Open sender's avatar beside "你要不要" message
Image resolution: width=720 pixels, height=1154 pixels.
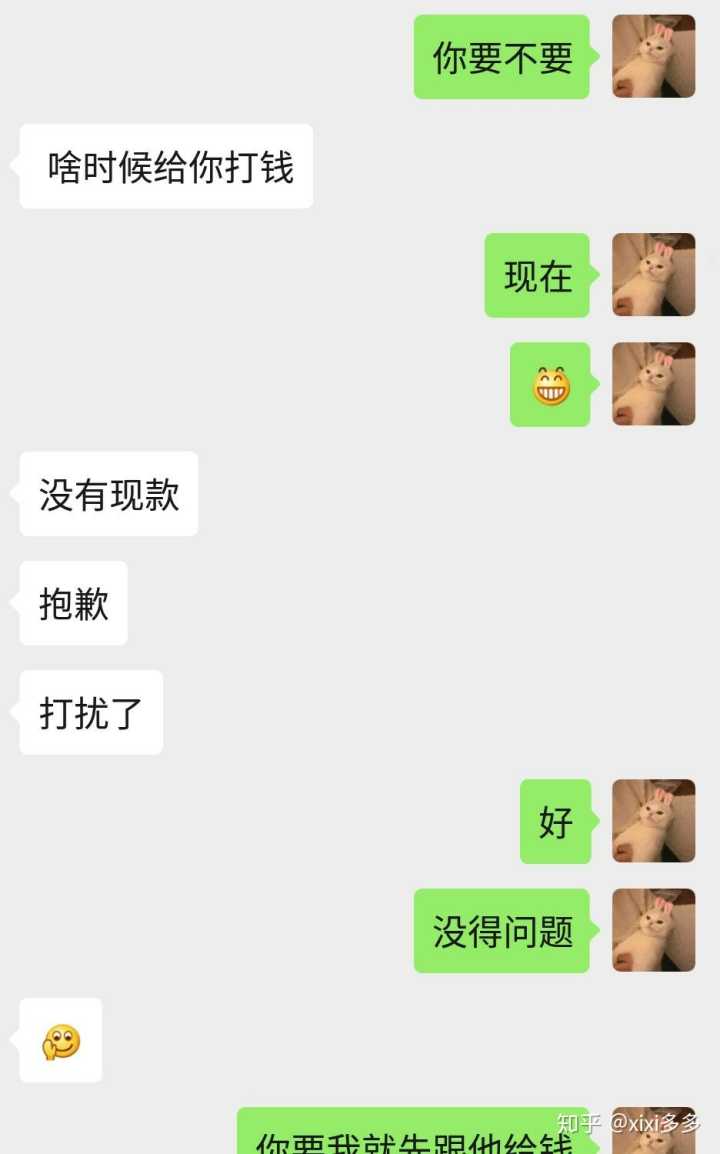coord(653,56)
